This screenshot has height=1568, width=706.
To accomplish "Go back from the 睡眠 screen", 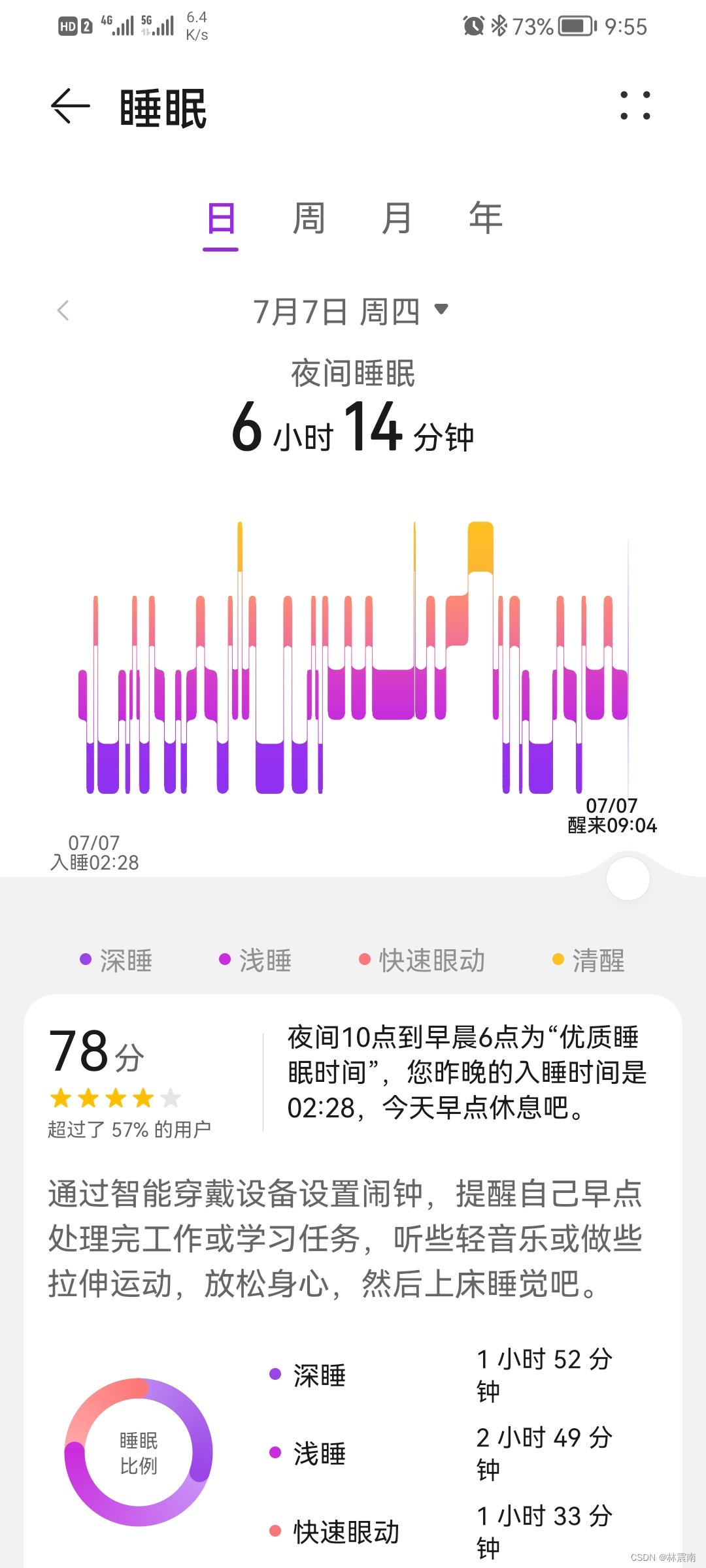I will click(x=71, y=106).
